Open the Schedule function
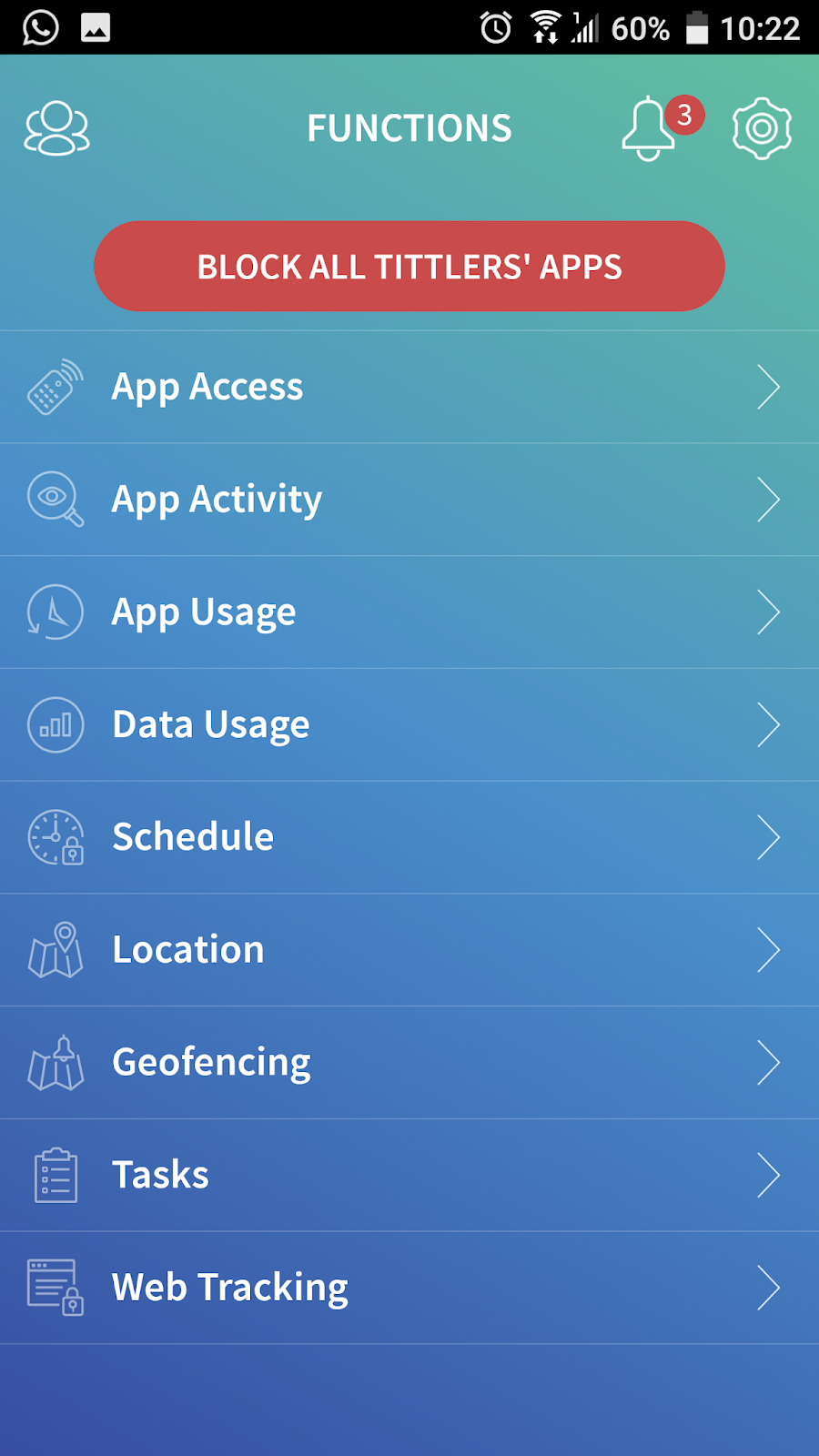Viewport: 819px width, 1456px height. pos(409,837)
